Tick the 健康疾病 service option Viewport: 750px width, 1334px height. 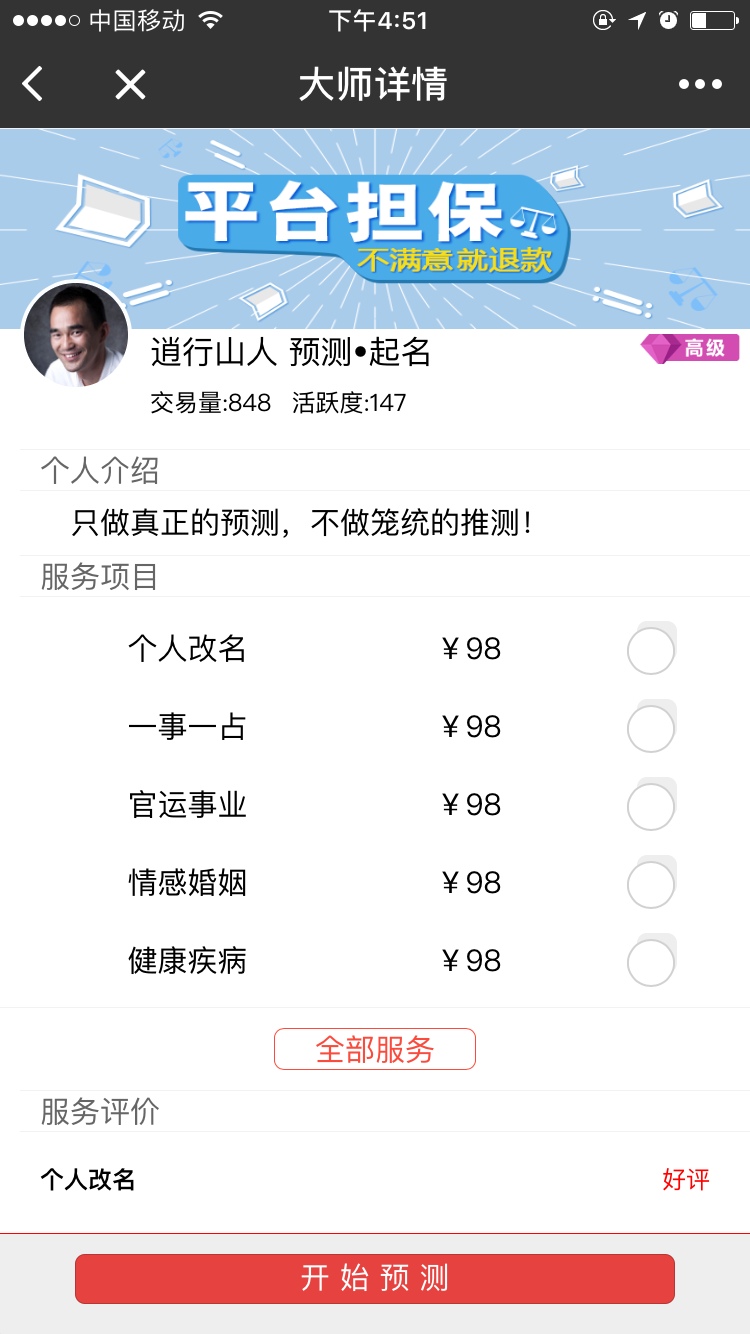tap(651, 963)
